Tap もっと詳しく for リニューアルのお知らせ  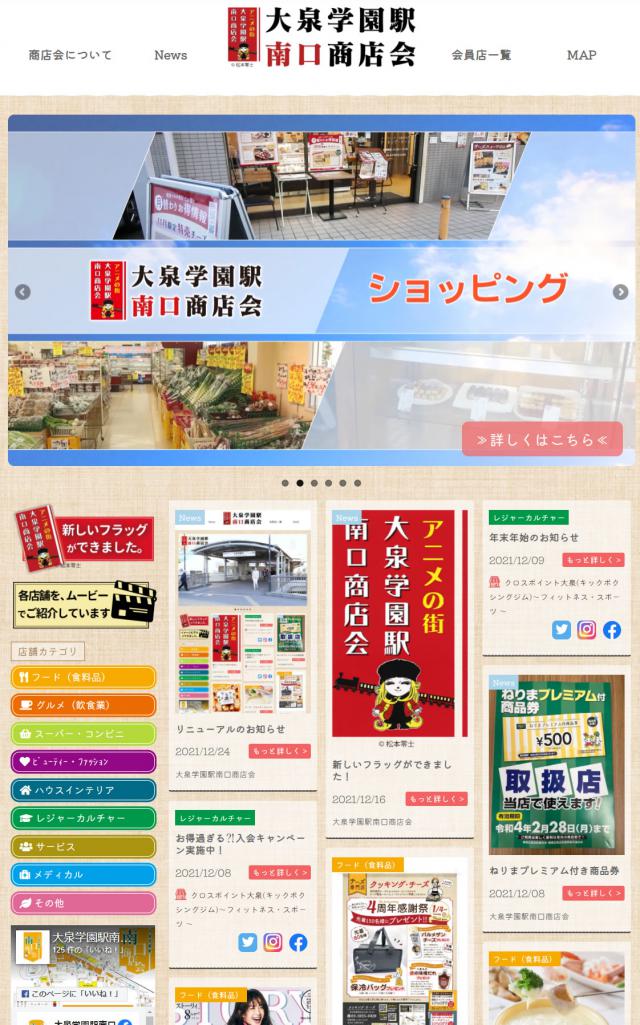pos(279,751)
